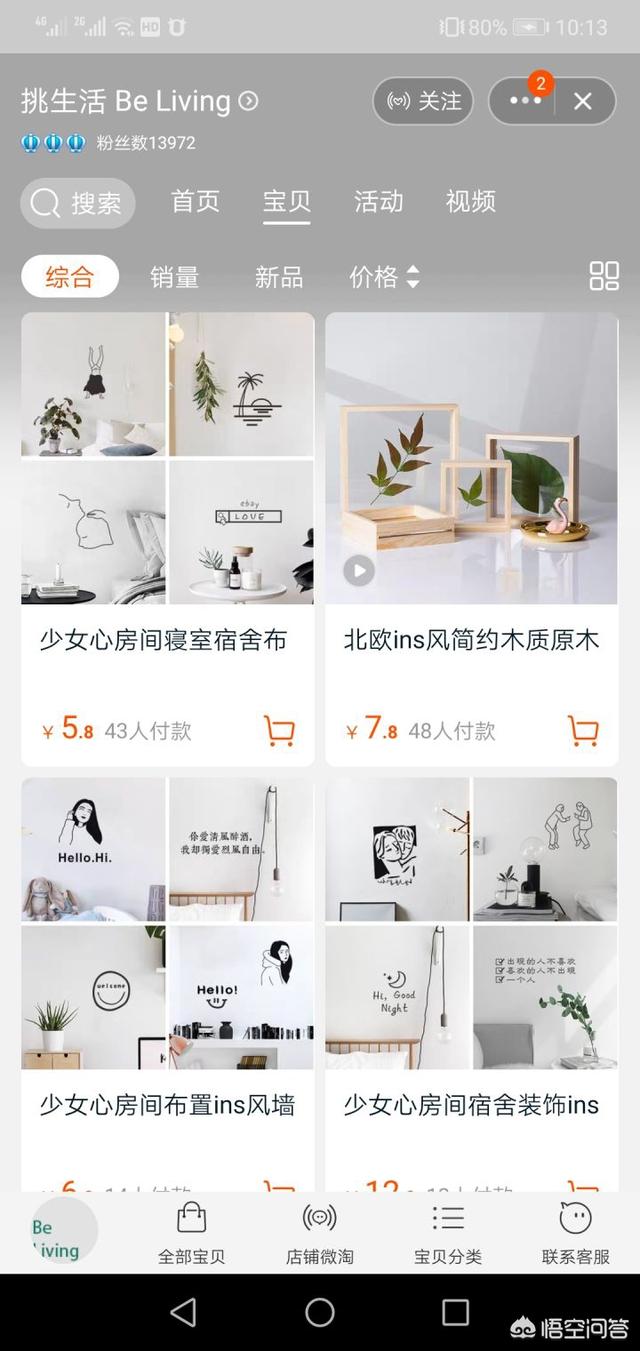
Task: Switch to the 首页 tab
Action: coord(195,201)
